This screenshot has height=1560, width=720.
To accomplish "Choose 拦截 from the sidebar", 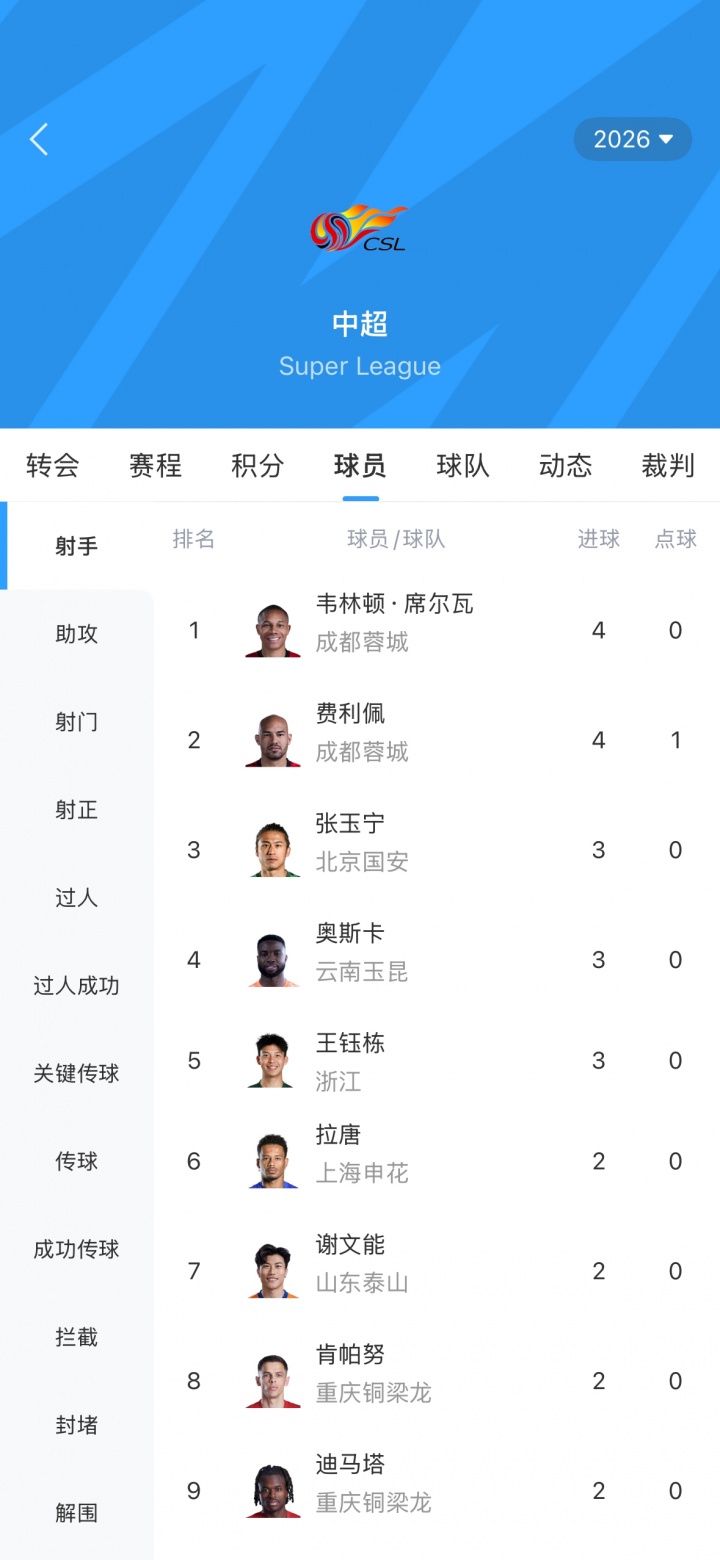I will pyautogui.click(x=77, y=1337).
